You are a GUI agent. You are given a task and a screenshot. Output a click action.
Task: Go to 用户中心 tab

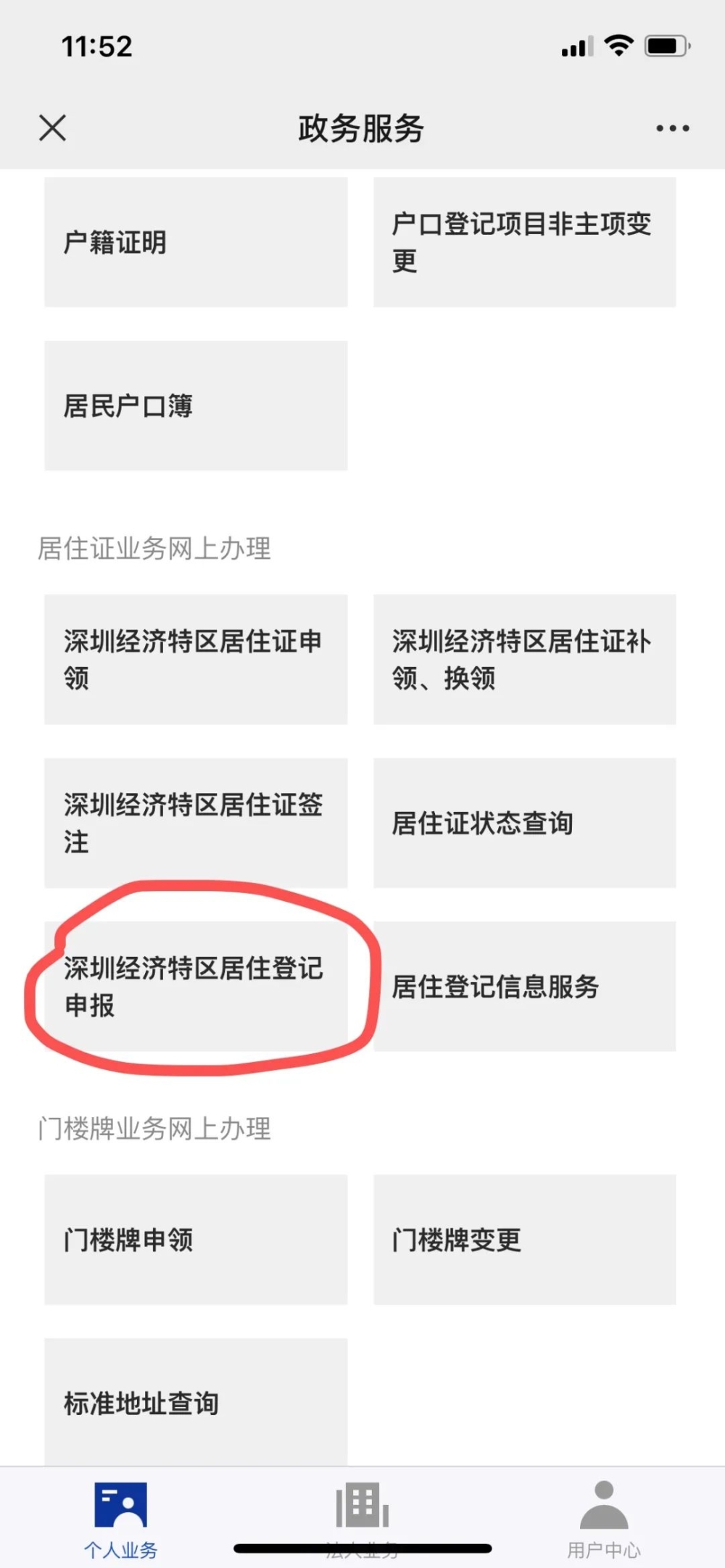coord(604,1520)
